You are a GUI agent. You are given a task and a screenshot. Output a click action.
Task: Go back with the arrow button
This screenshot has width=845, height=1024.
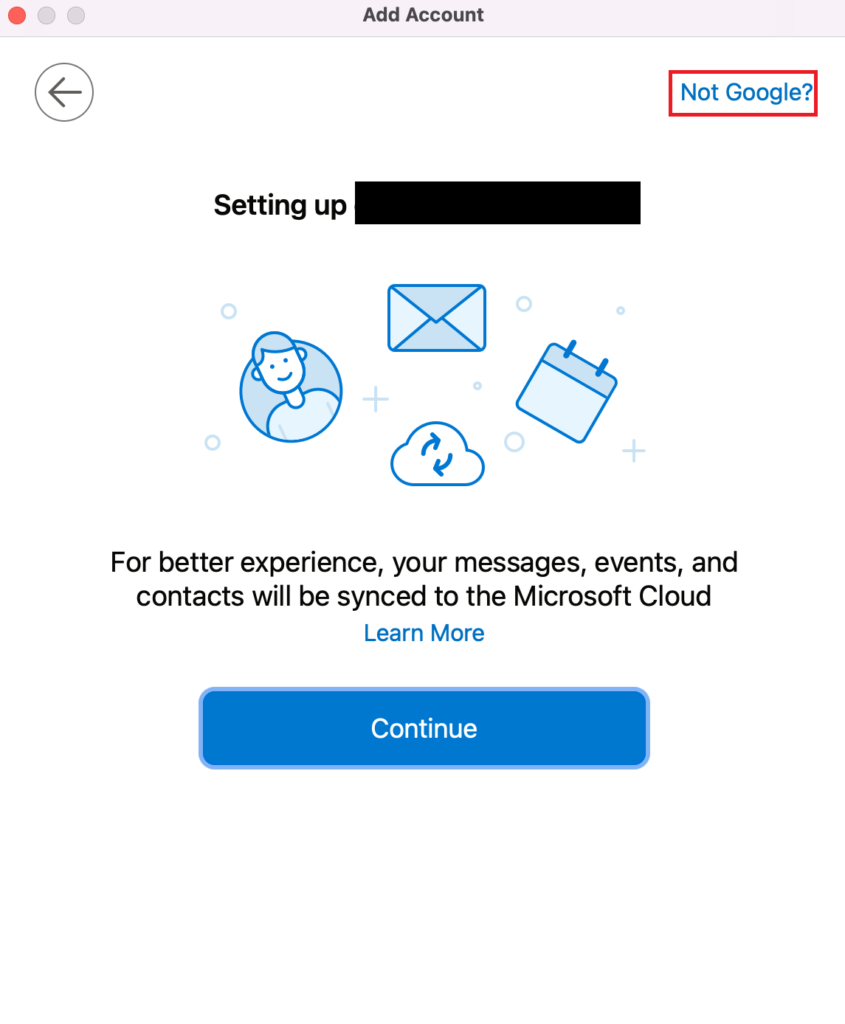(64, 93)
